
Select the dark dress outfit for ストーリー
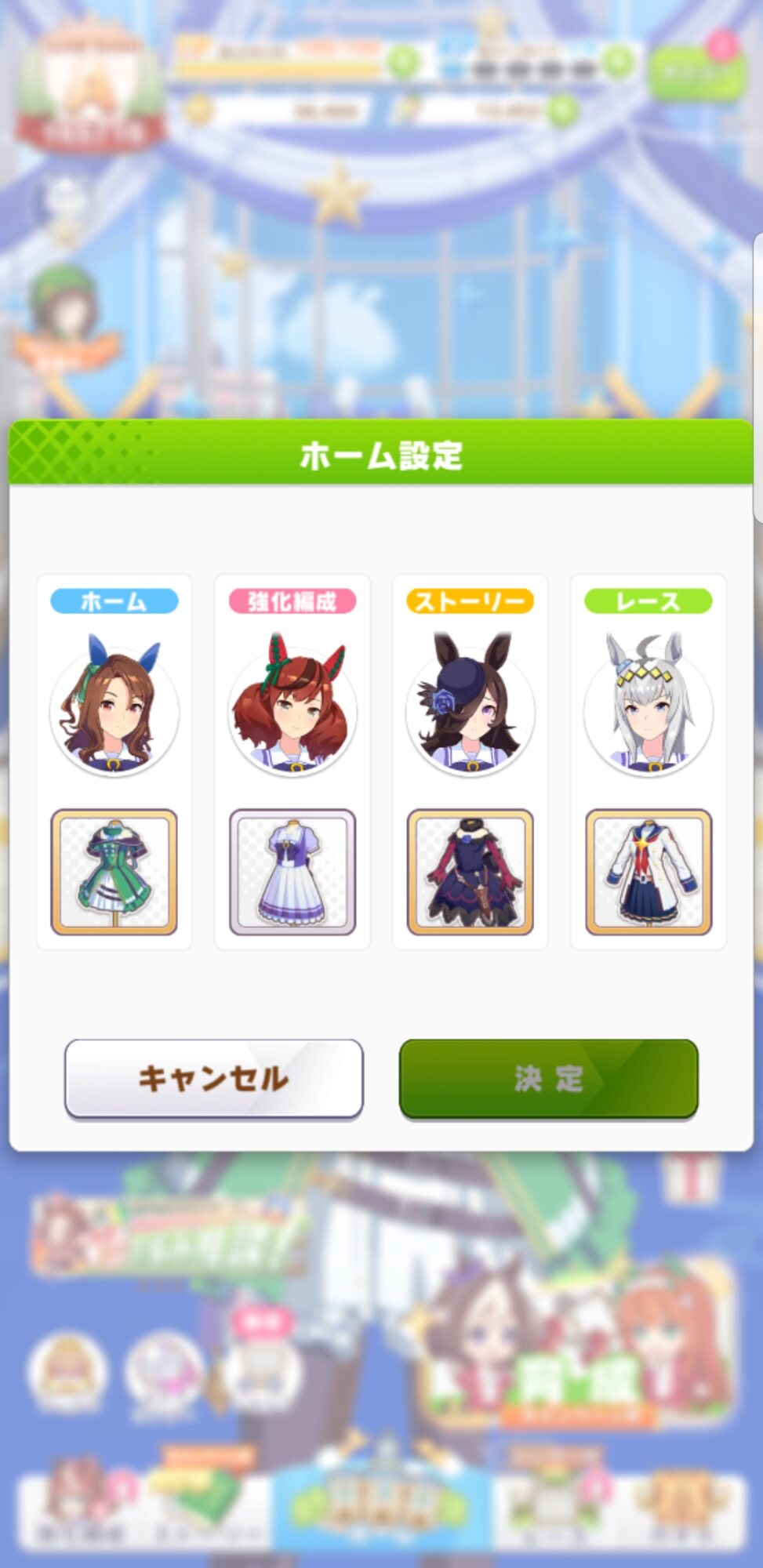[471, 873]
